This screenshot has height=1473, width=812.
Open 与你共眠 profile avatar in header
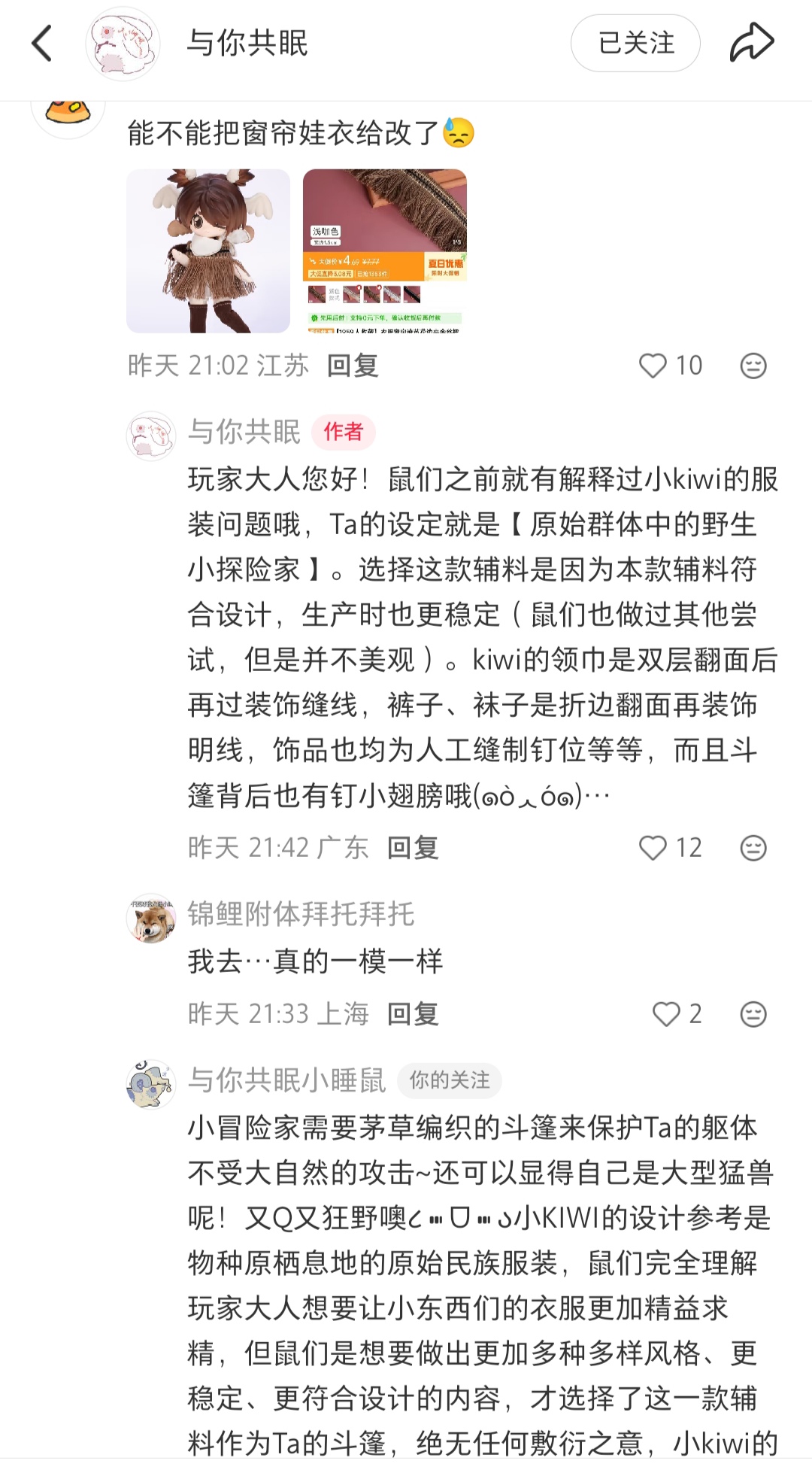coord(123,44)
